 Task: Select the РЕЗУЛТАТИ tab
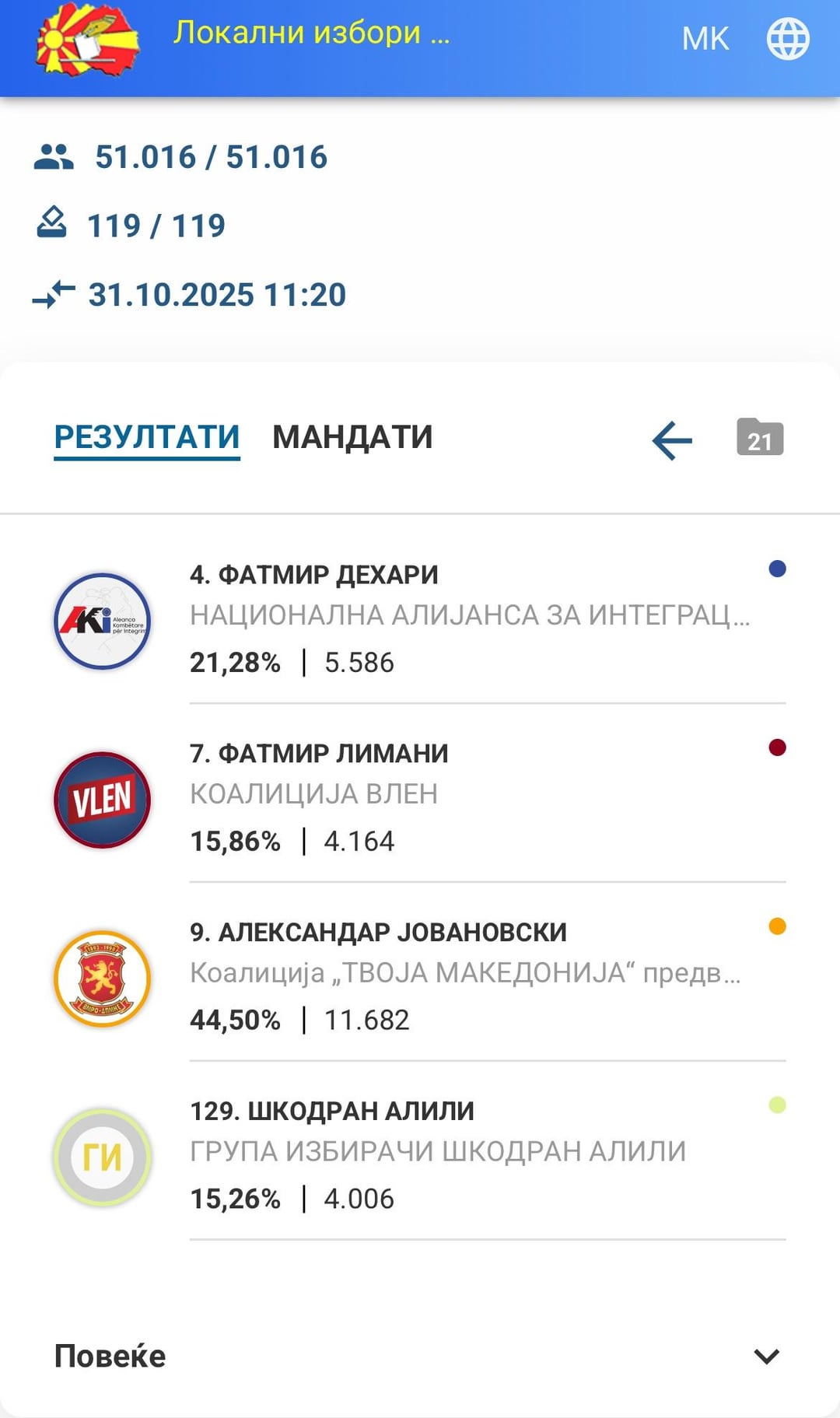click(147, 437)
